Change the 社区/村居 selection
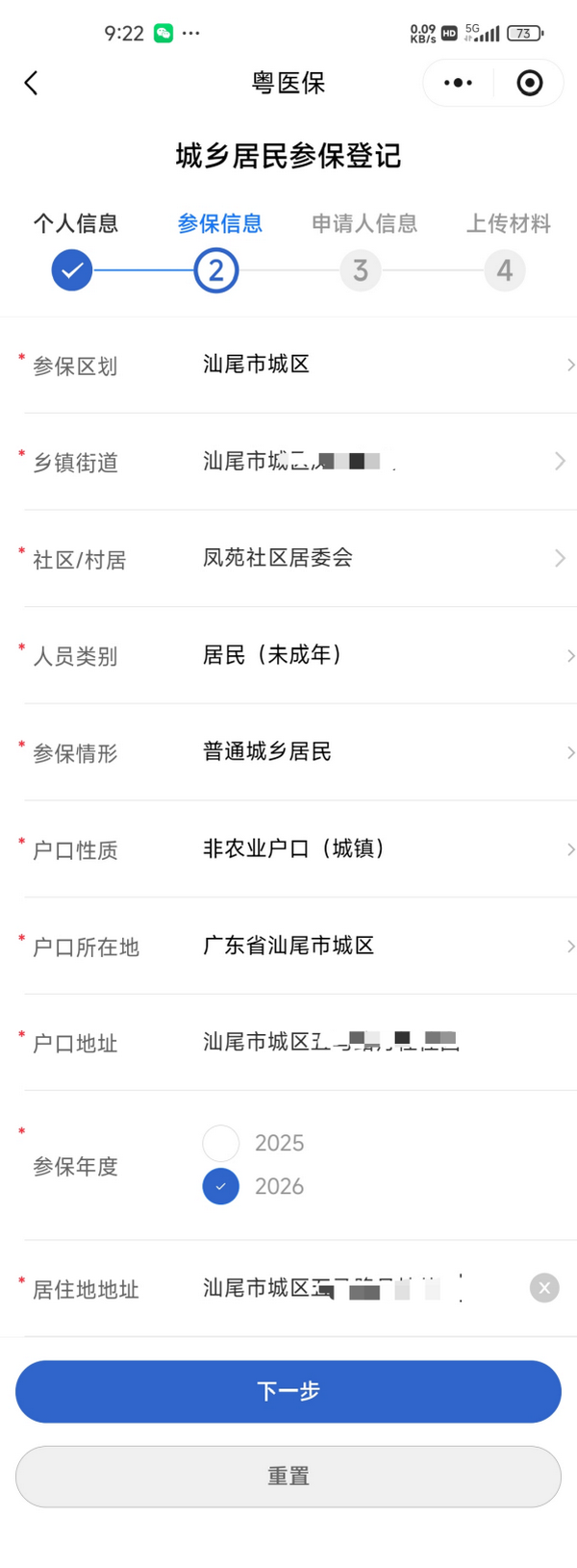577x1568 pixels. coord(385,558)
